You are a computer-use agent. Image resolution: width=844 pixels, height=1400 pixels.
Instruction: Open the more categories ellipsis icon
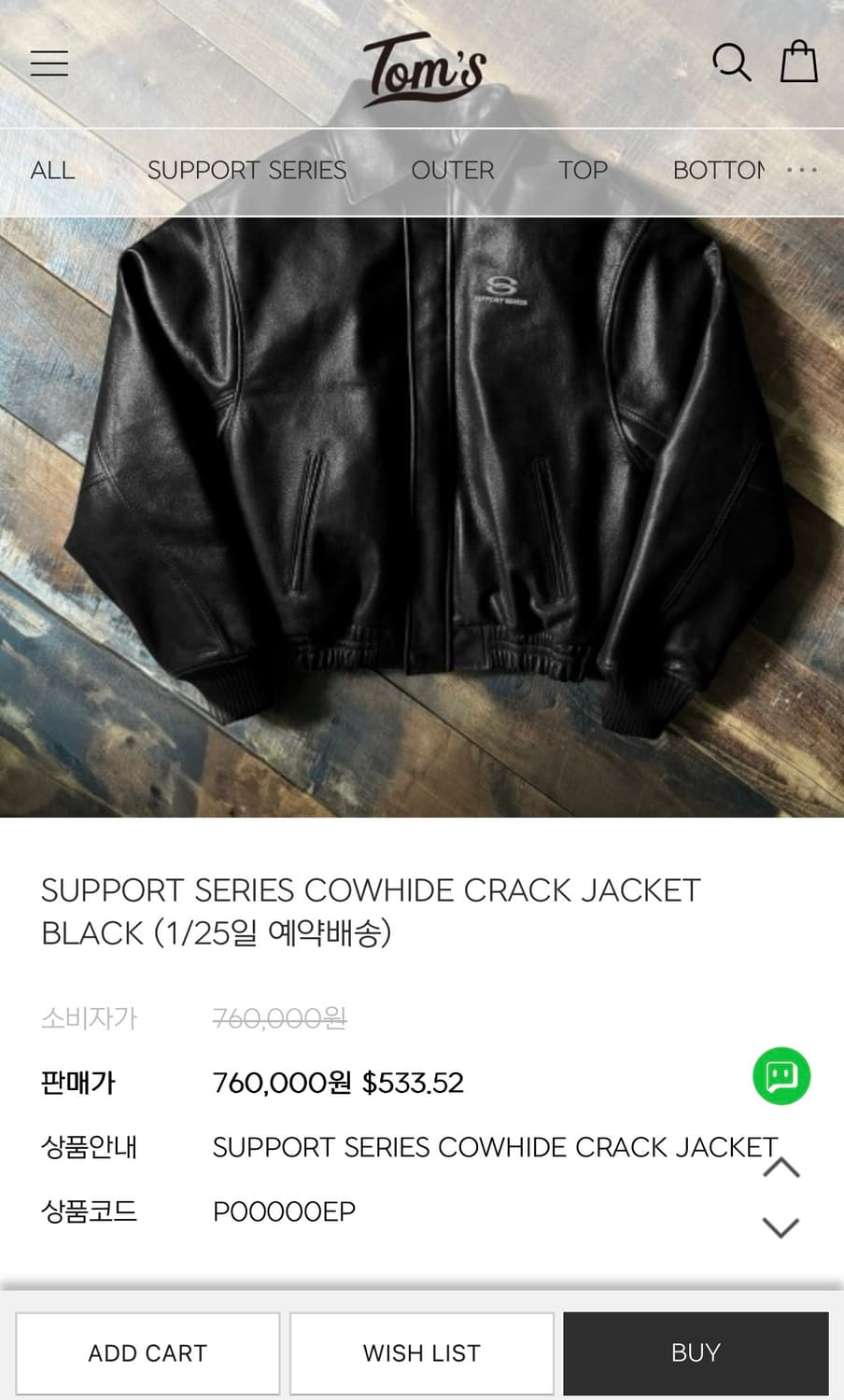(x=801, y=170)
